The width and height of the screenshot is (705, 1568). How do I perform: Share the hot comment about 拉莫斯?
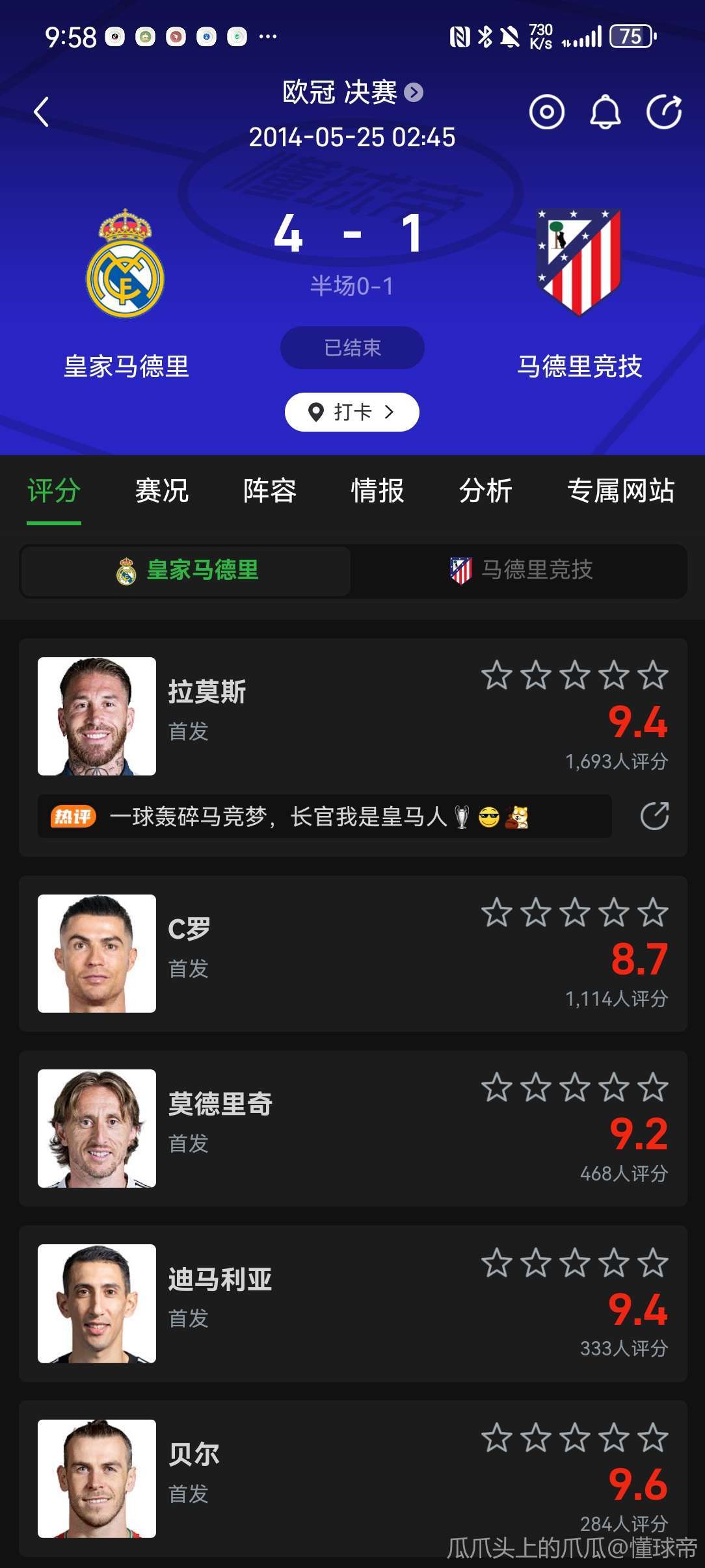point(654,817)
